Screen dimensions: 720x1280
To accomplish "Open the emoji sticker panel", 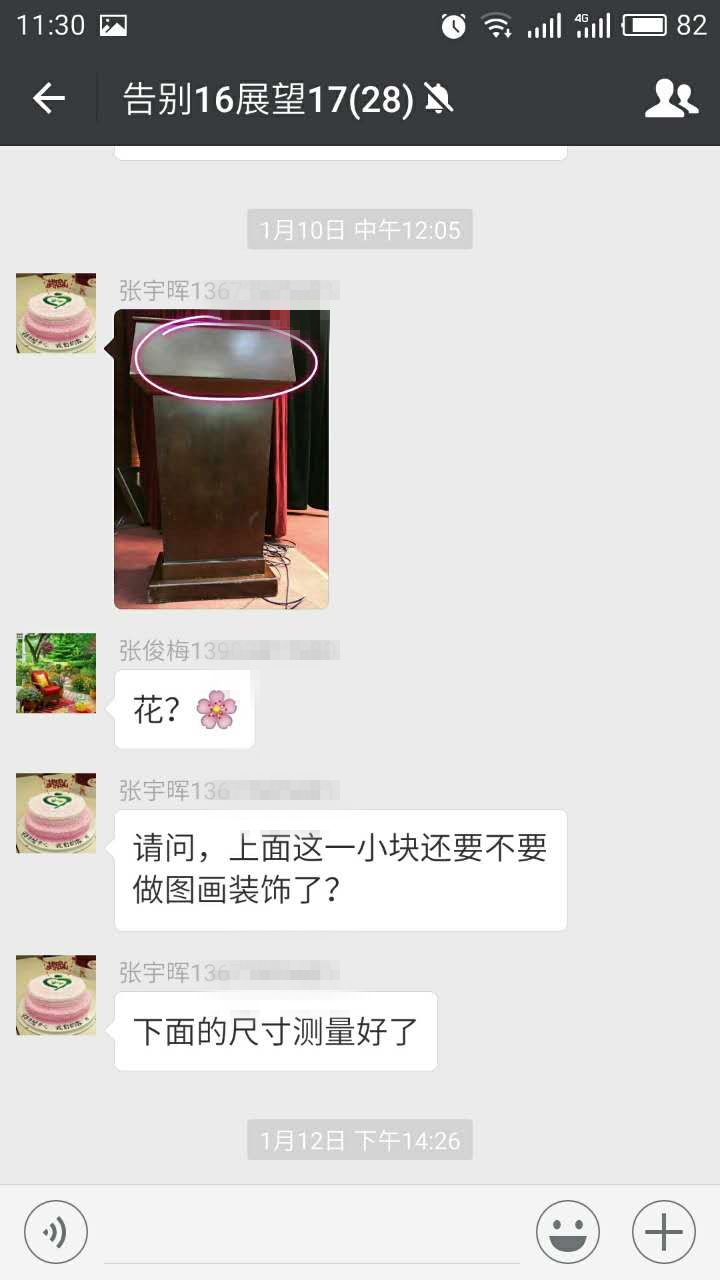I will click(568, 1232).
